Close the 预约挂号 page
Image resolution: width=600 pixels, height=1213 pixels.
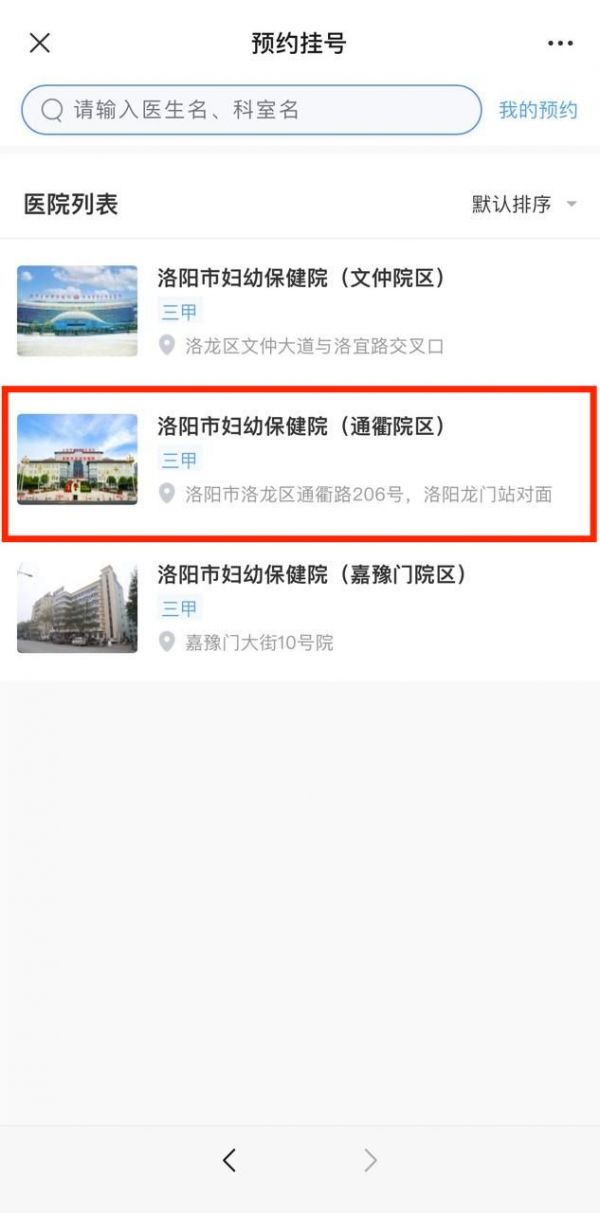tap(40, 43)
